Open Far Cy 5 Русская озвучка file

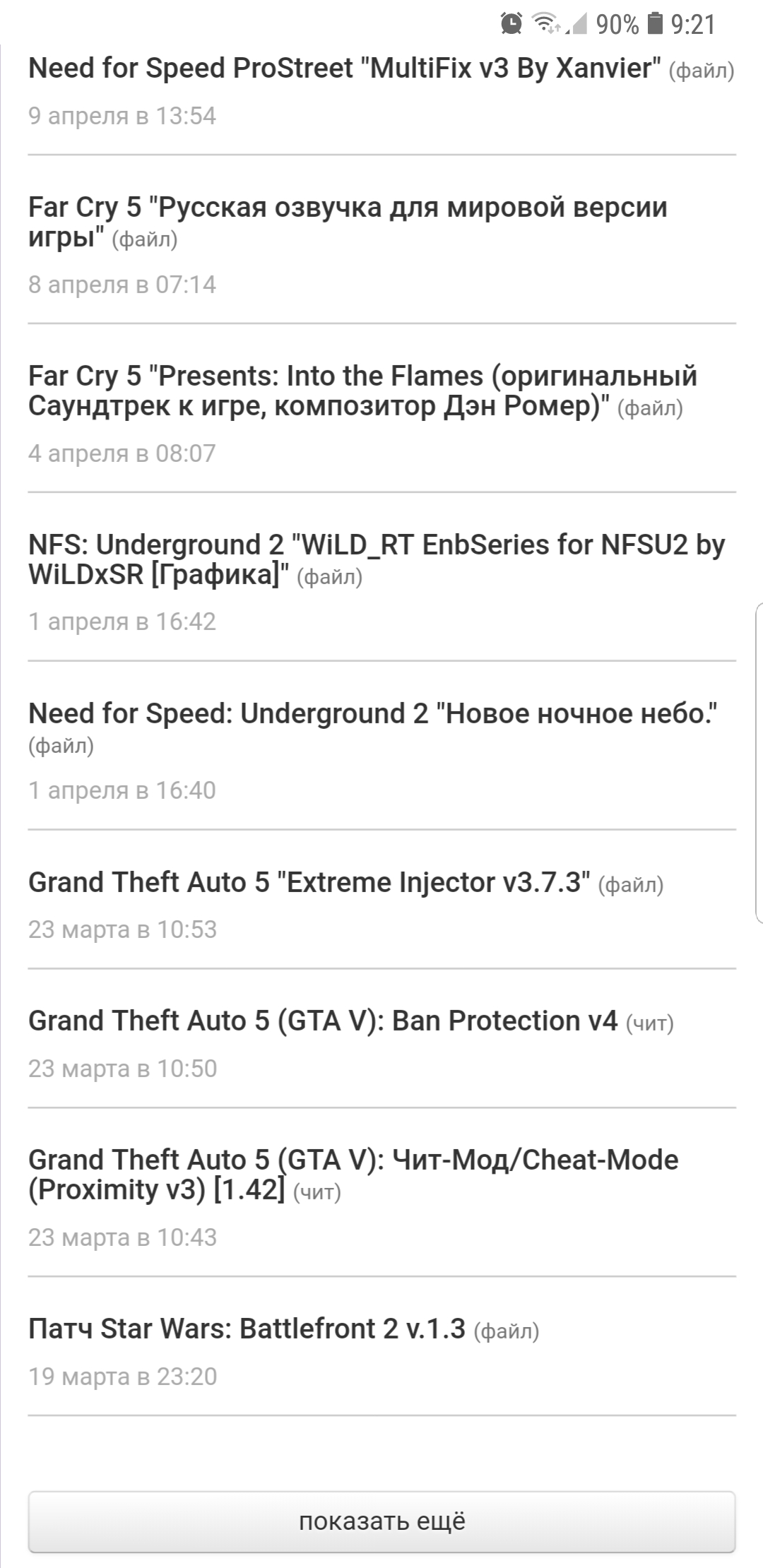[x=347, y=208]
